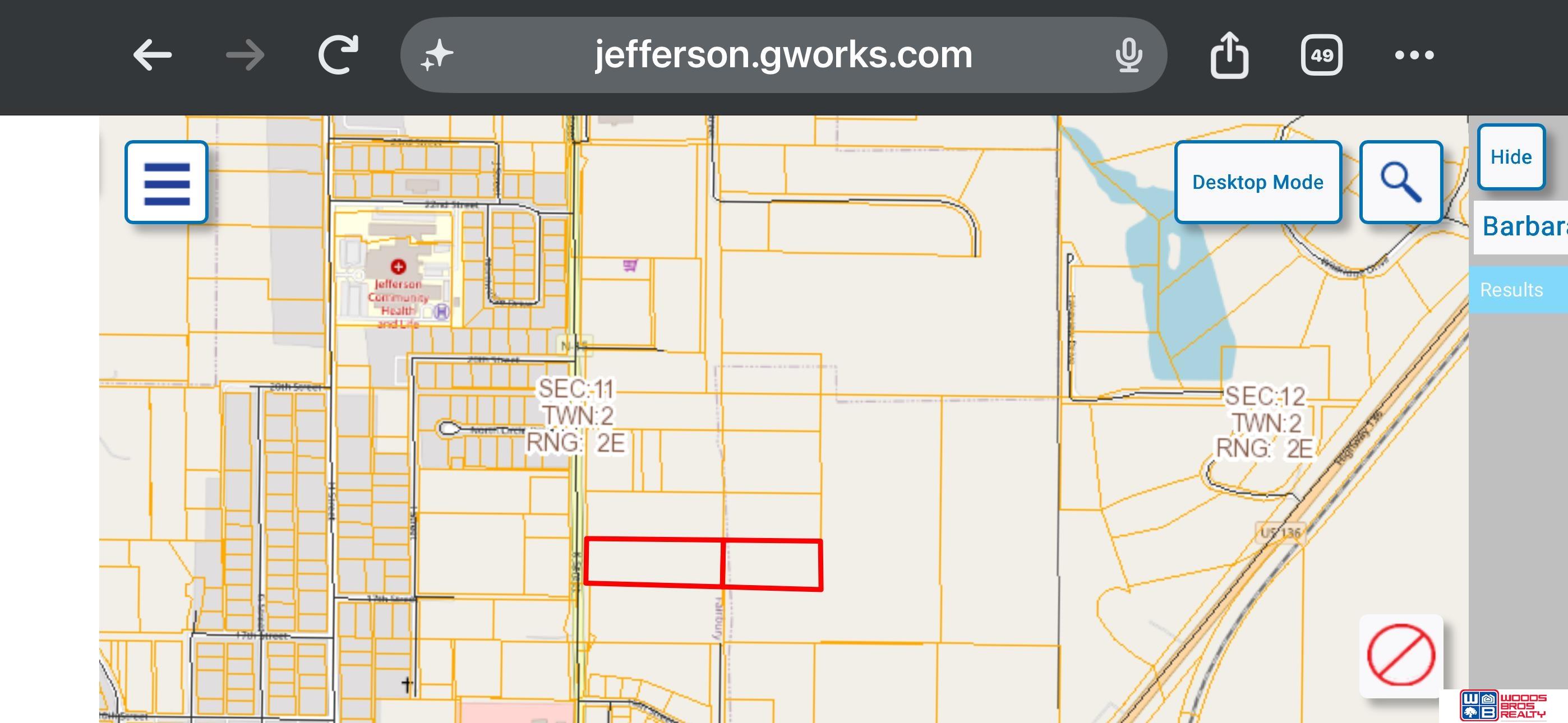Start voice search with the microphone

pyautogui.click(x=1128, y=55)
